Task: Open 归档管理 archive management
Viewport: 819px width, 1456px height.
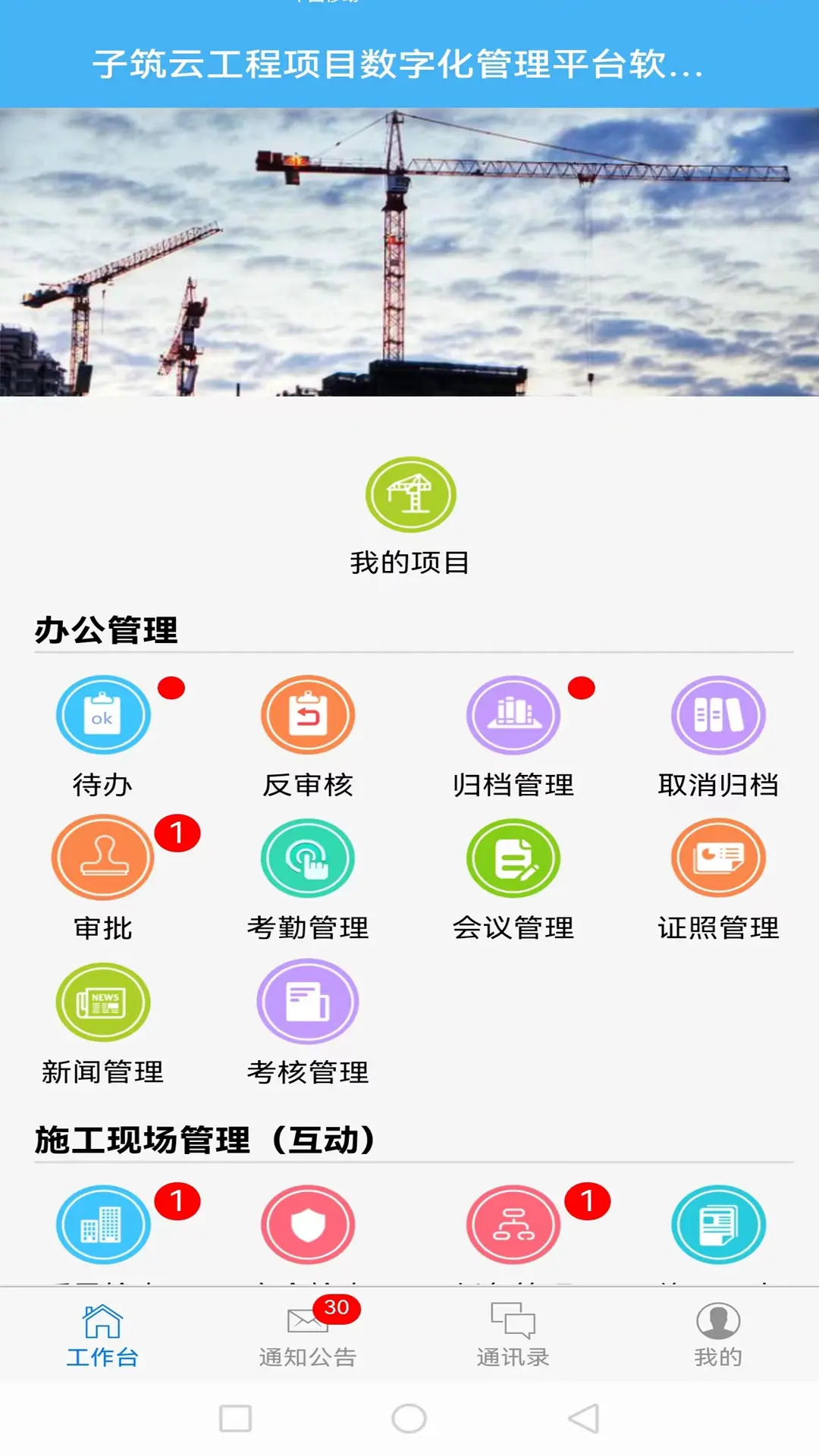Action: (x=513, y=715)
